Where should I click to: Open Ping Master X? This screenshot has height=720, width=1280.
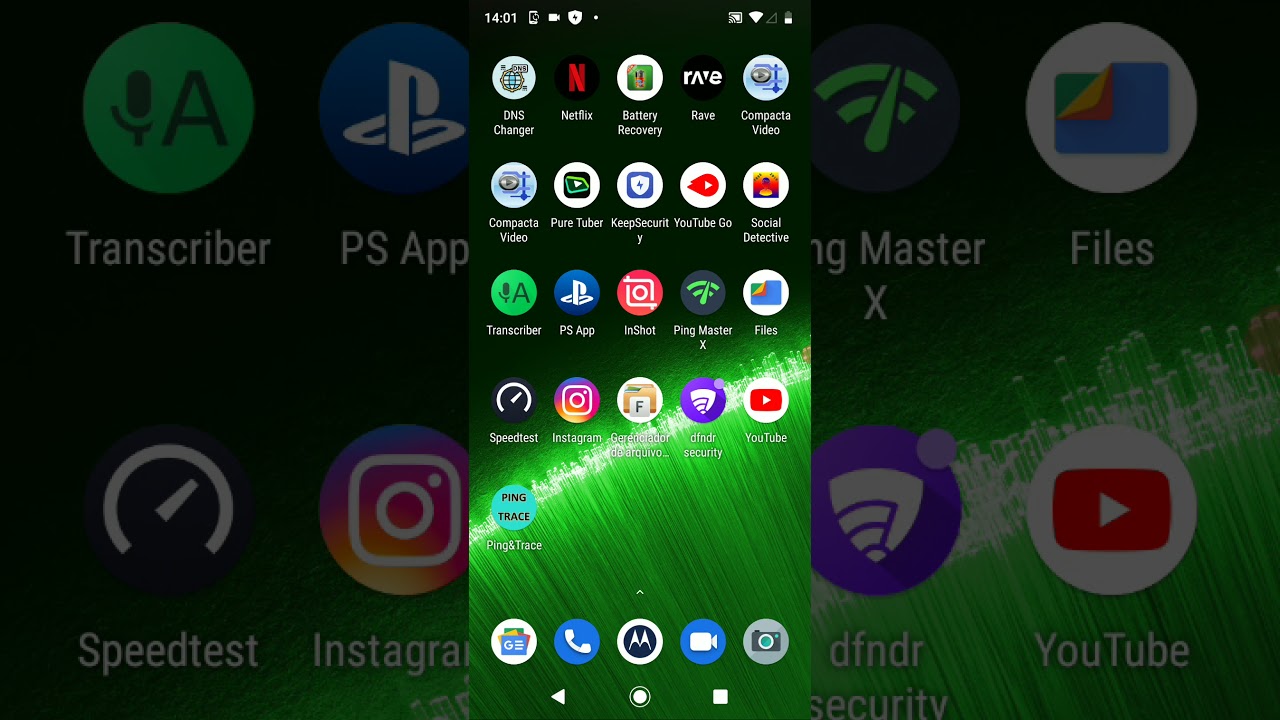click(x=703, y=293)
